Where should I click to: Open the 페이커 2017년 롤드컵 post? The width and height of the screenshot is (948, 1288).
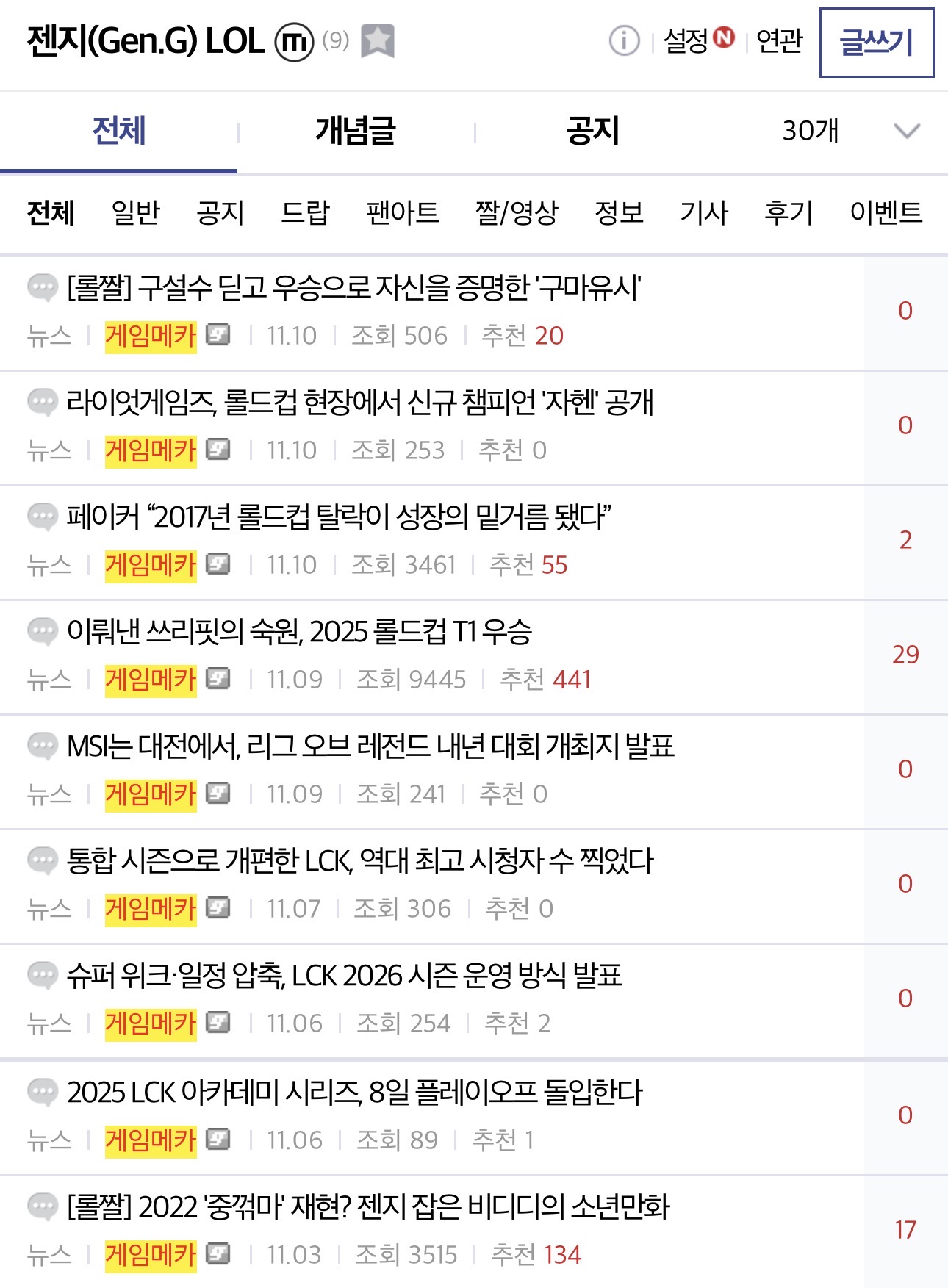pos(338,517)
